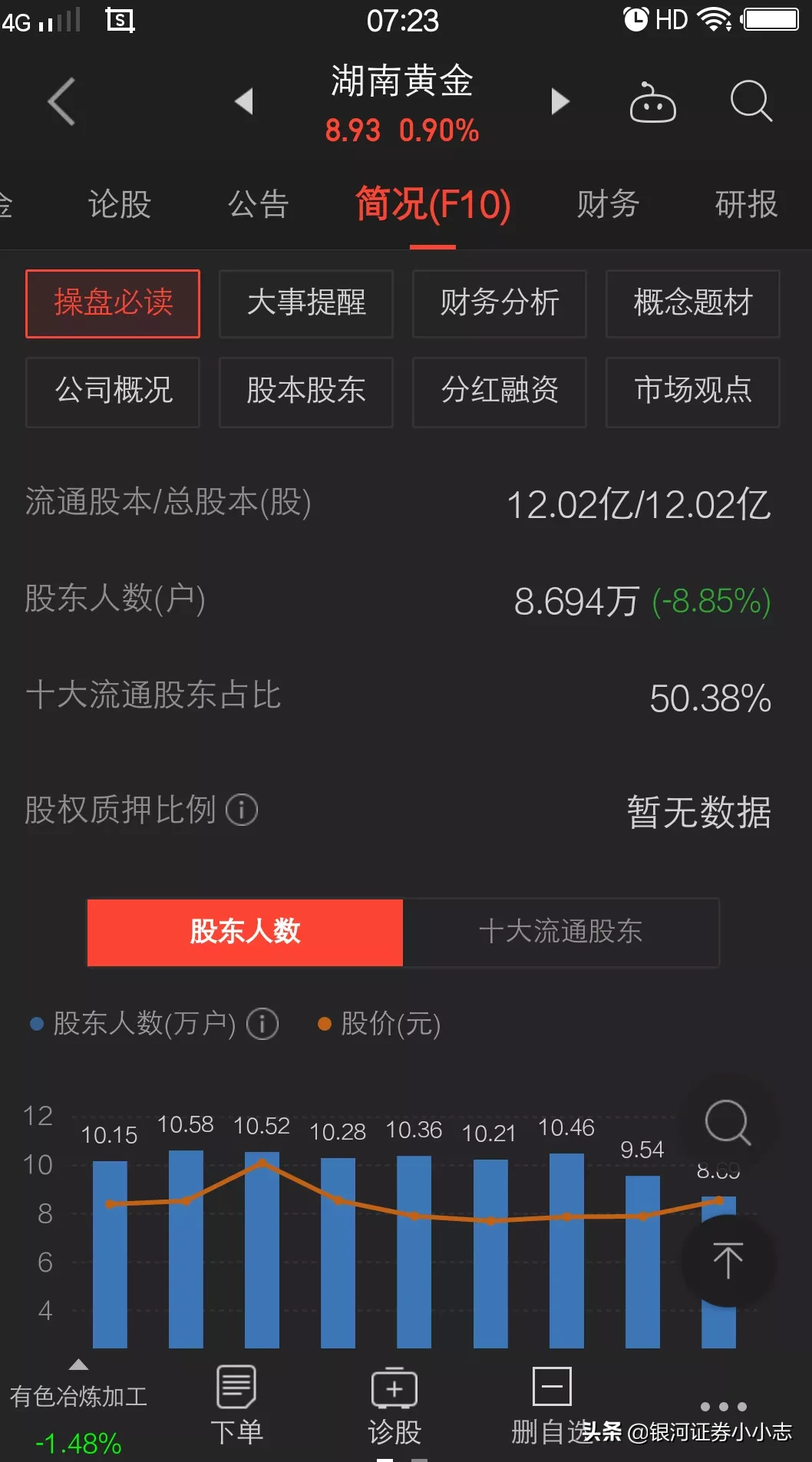Show info about 股权质押比例
This screenshot has width=812, height=1462.
pos(242,810)
